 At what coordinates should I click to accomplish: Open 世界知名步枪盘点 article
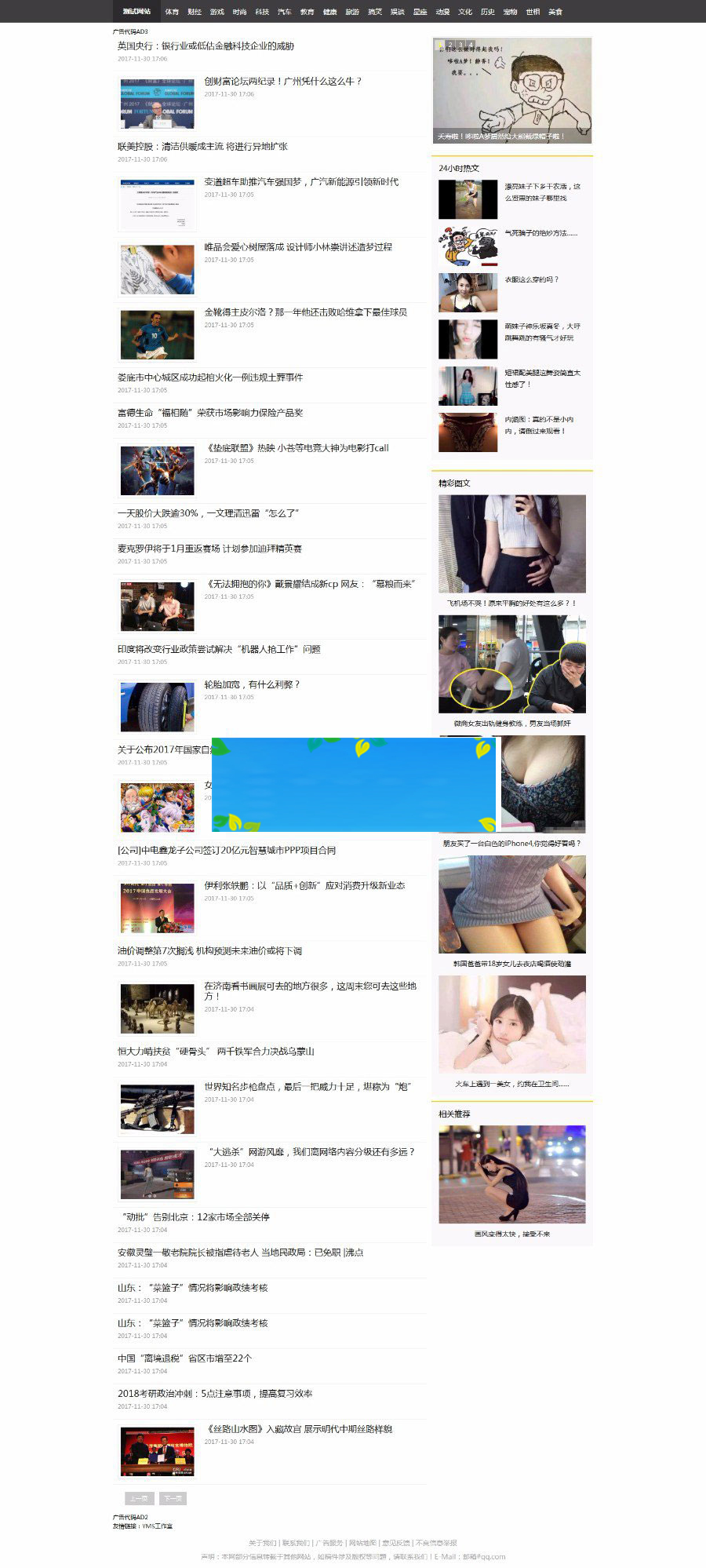[x=308, y=1087]
